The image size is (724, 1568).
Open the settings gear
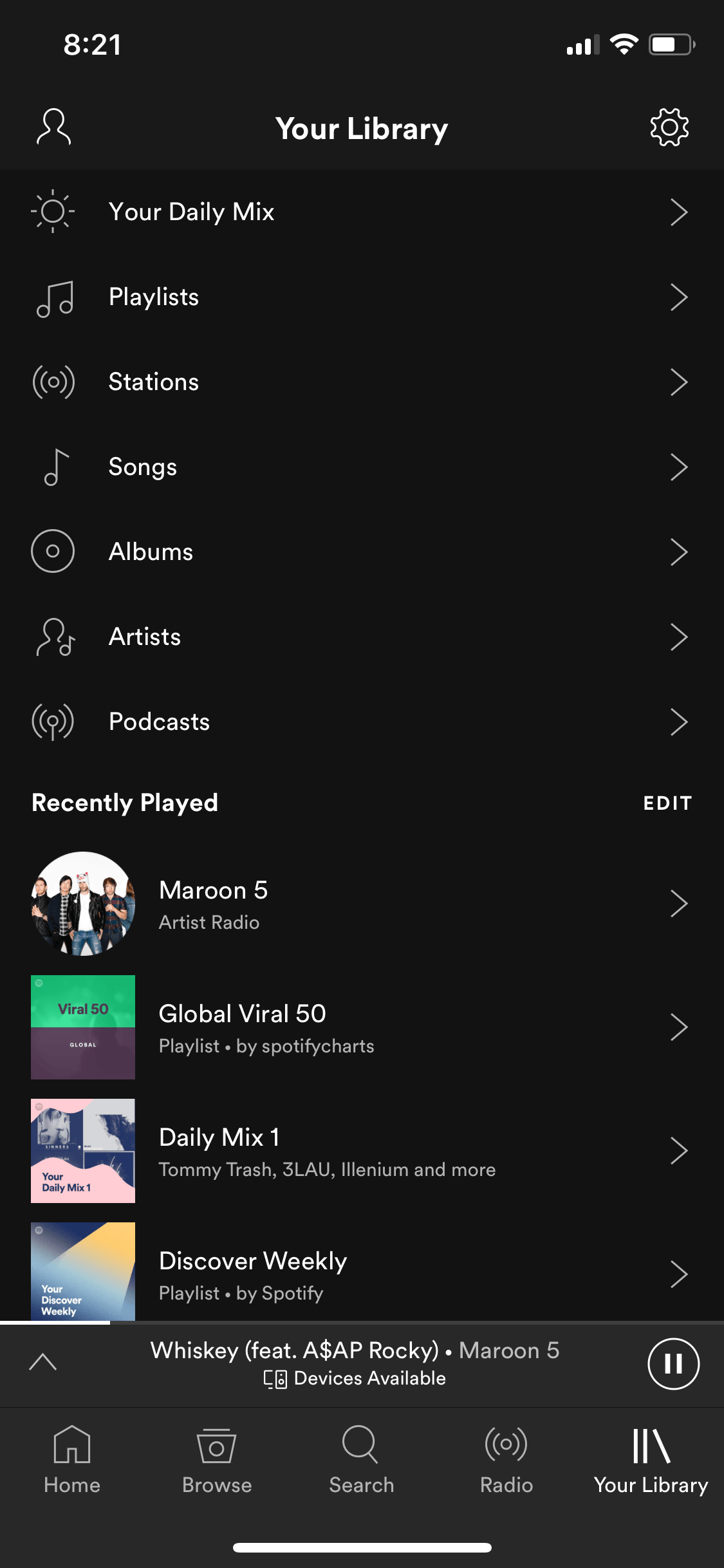click(669, 127)
